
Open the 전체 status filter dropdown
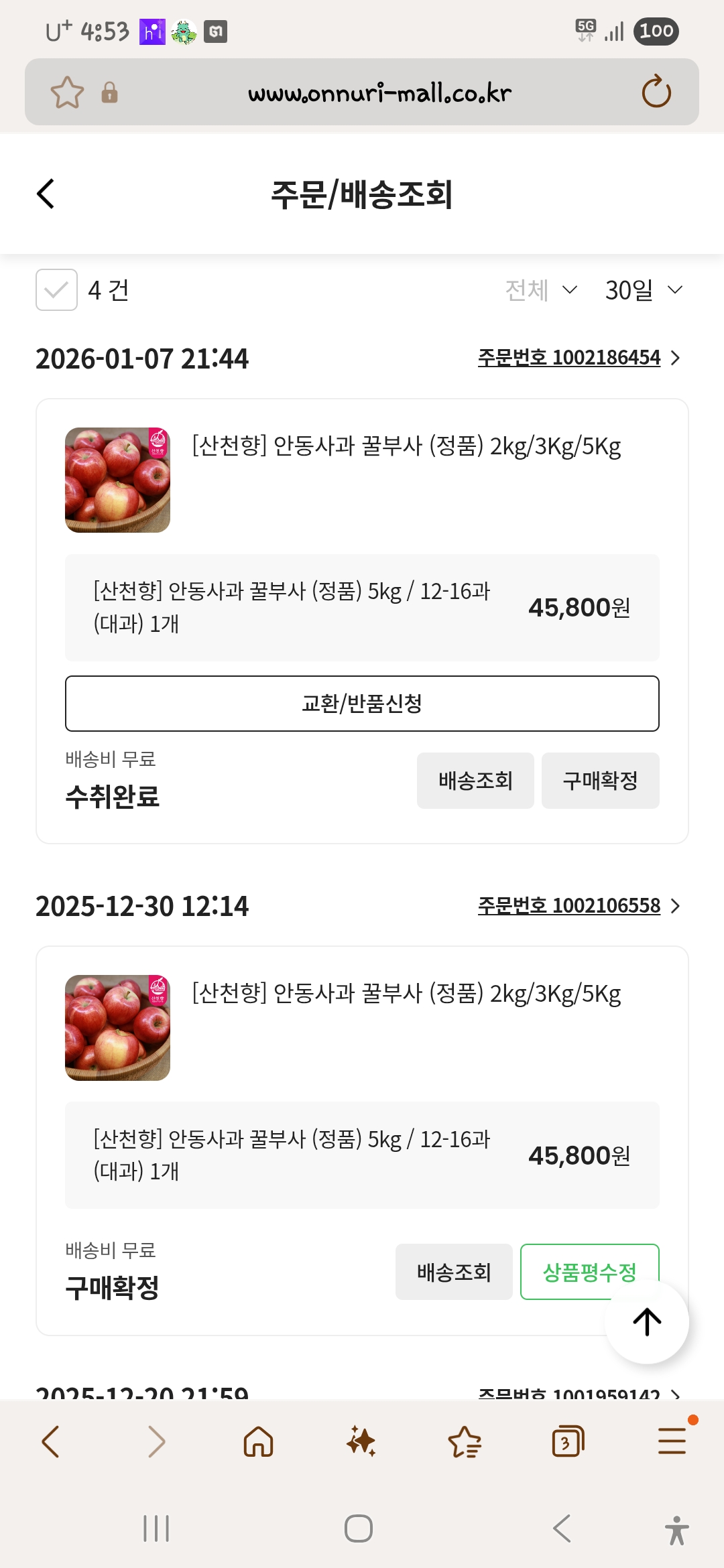pos(540,290)
